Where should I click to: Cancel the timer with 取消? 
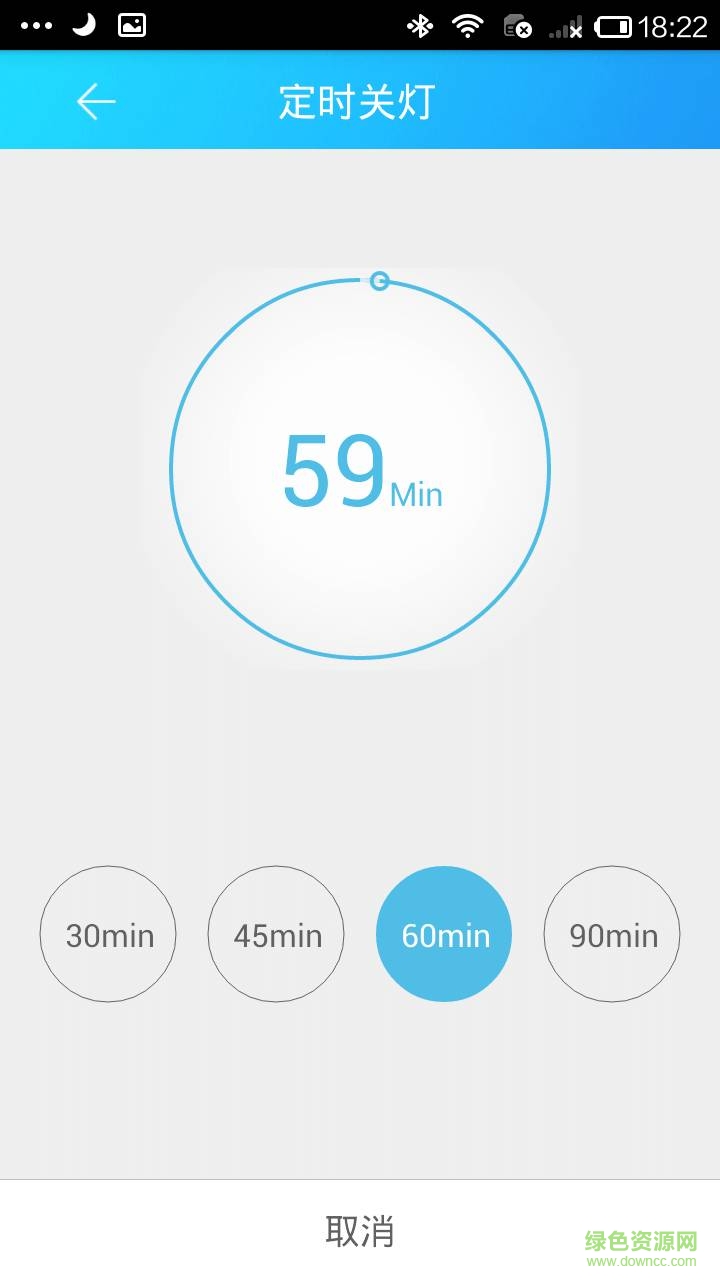point(360,1231)
